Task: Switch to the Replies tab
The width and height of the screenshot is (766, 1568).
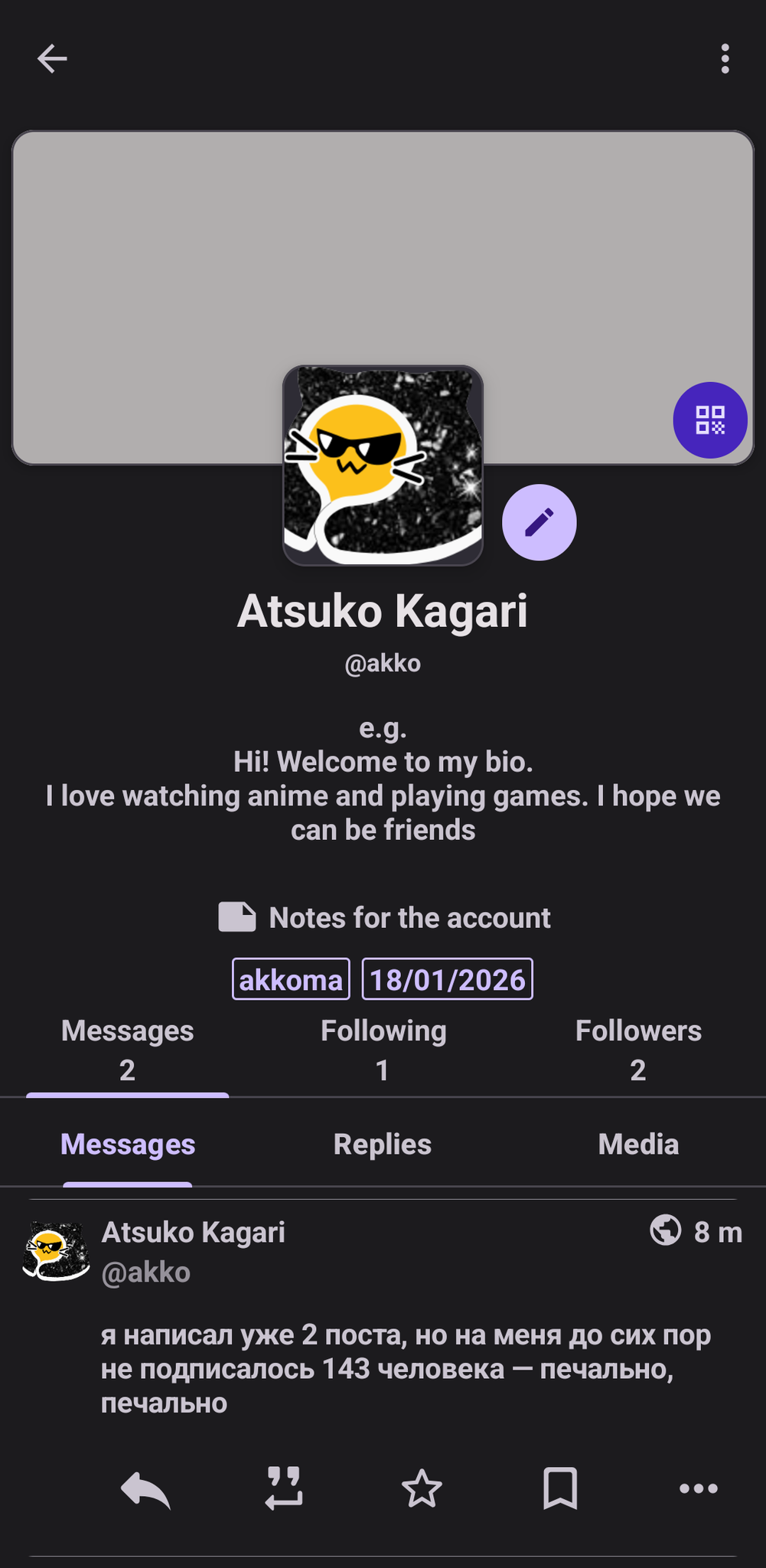Action: 383,1145
